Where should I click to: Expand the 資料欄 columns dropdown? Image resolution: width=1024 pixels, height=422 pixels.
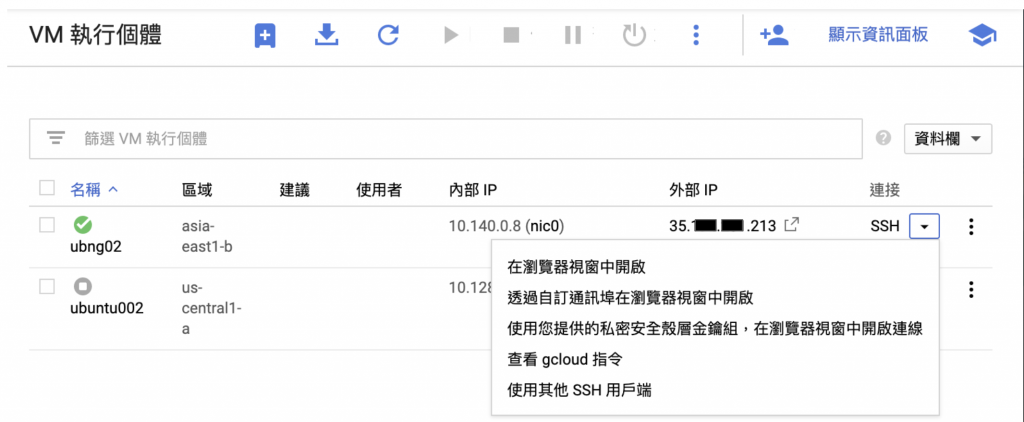947,139
